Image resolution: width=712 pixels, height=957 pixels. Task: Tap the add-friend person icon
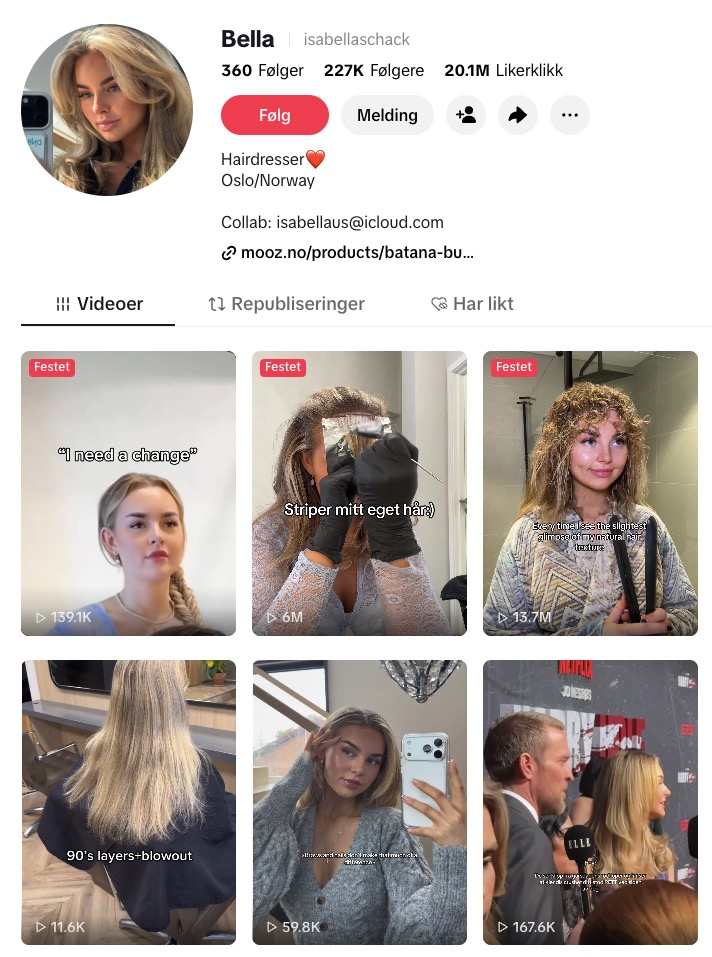click(x=466, y=115)
